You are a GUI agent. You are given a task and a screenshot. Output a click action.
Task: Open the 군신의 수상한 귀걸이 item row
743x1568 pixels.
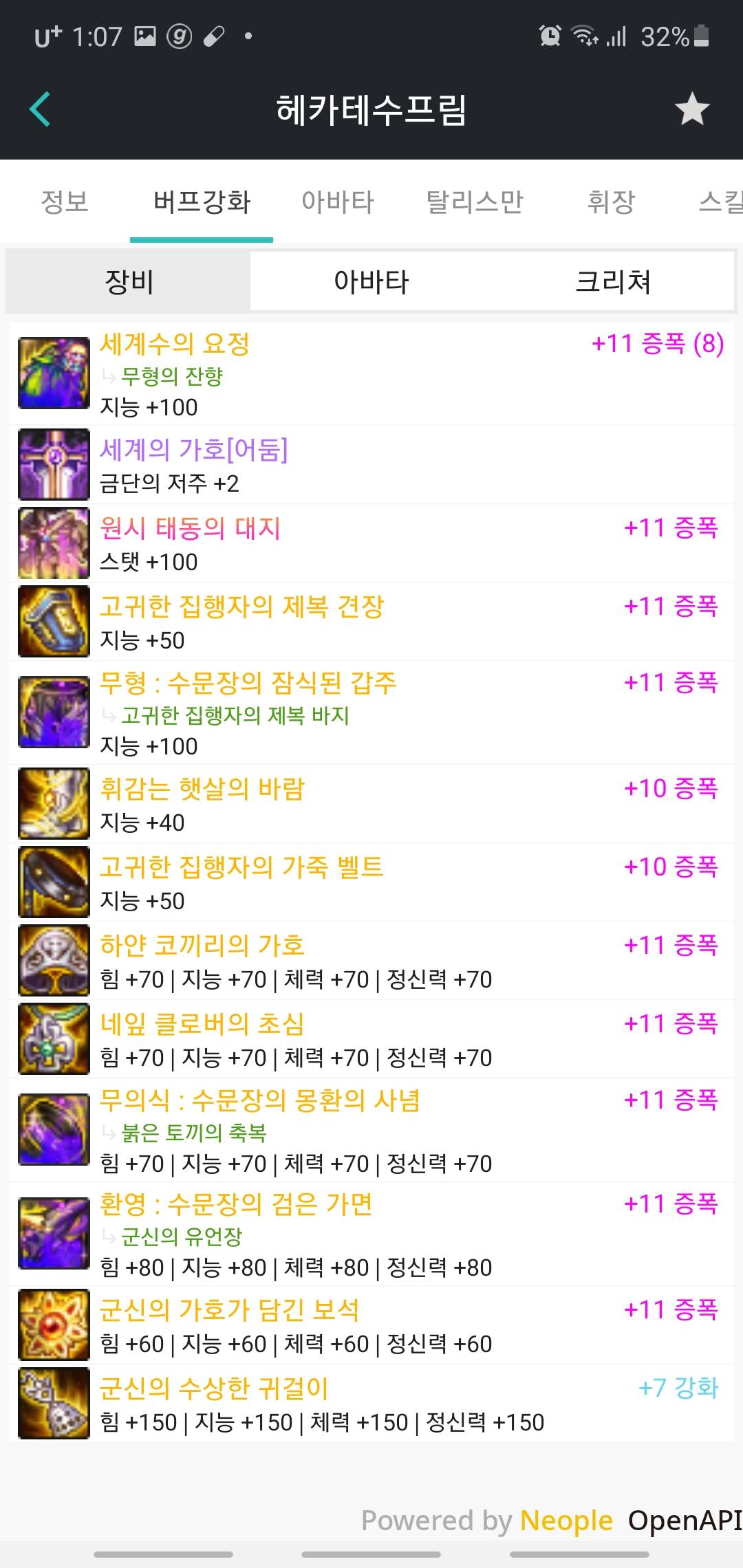coord(371,1403)
